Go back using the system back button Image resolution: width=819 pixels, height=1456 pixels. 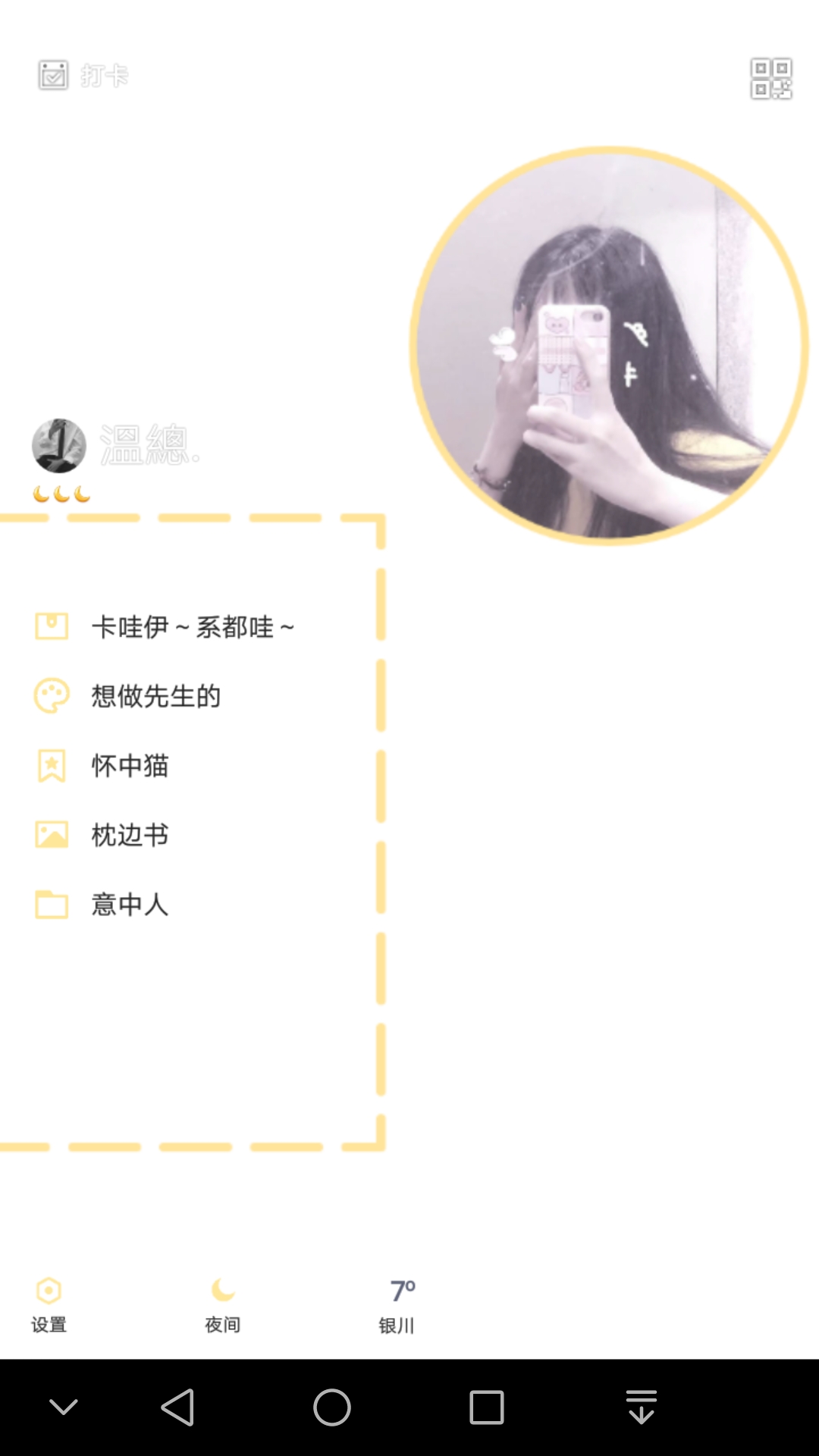pyautogui.click(x=179, y=1407)
